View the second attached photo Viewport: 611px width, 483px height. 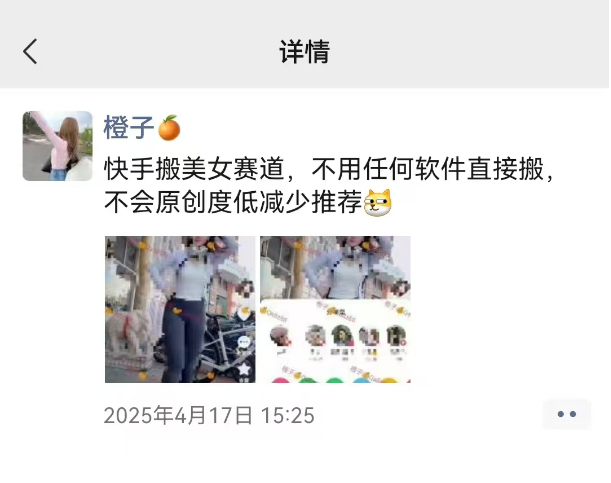pos(335,309)
